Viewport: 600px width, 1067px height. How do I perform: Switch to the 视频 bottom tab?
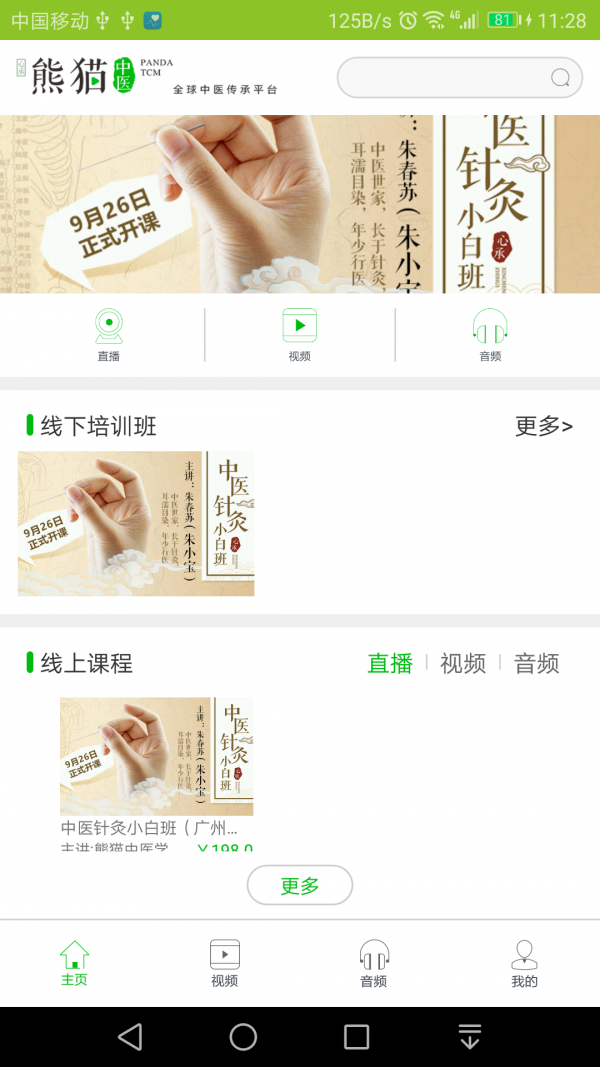coord(225,964)
